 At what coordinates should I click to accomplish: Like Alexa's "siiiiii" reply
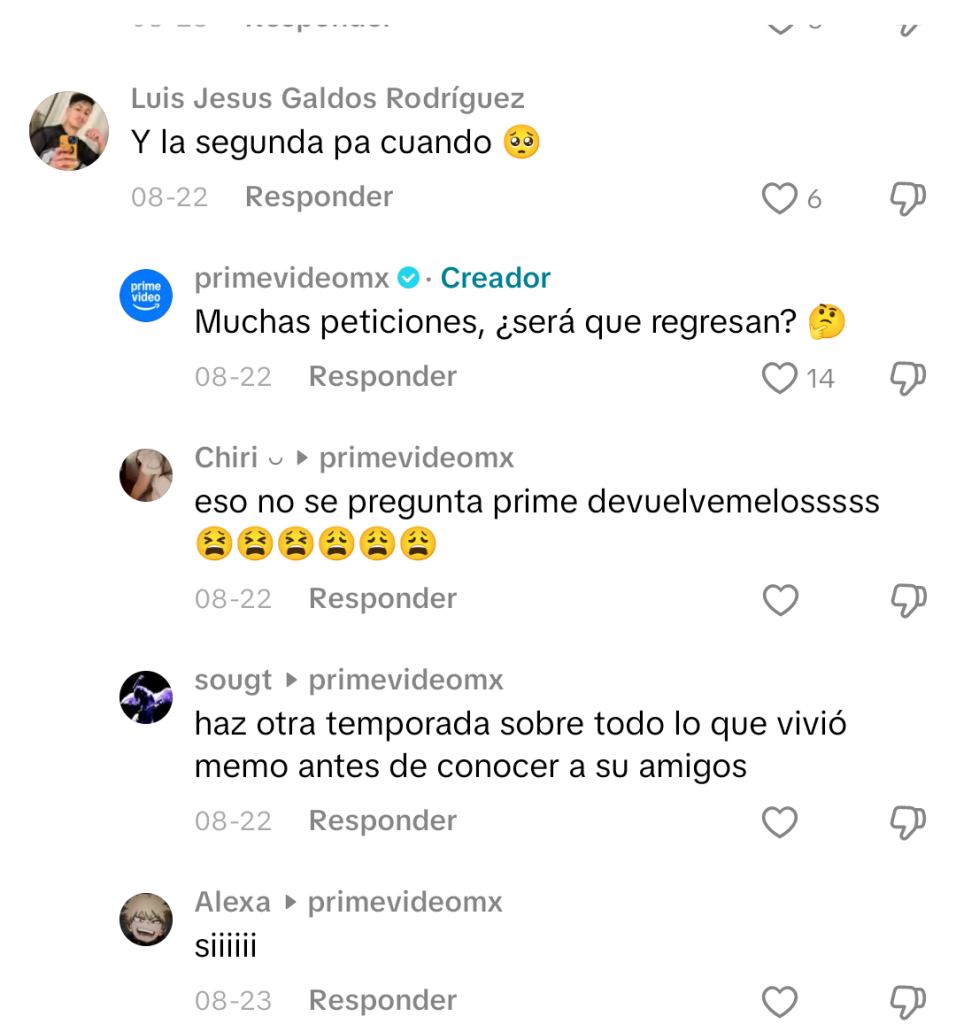click(780, 1002)
